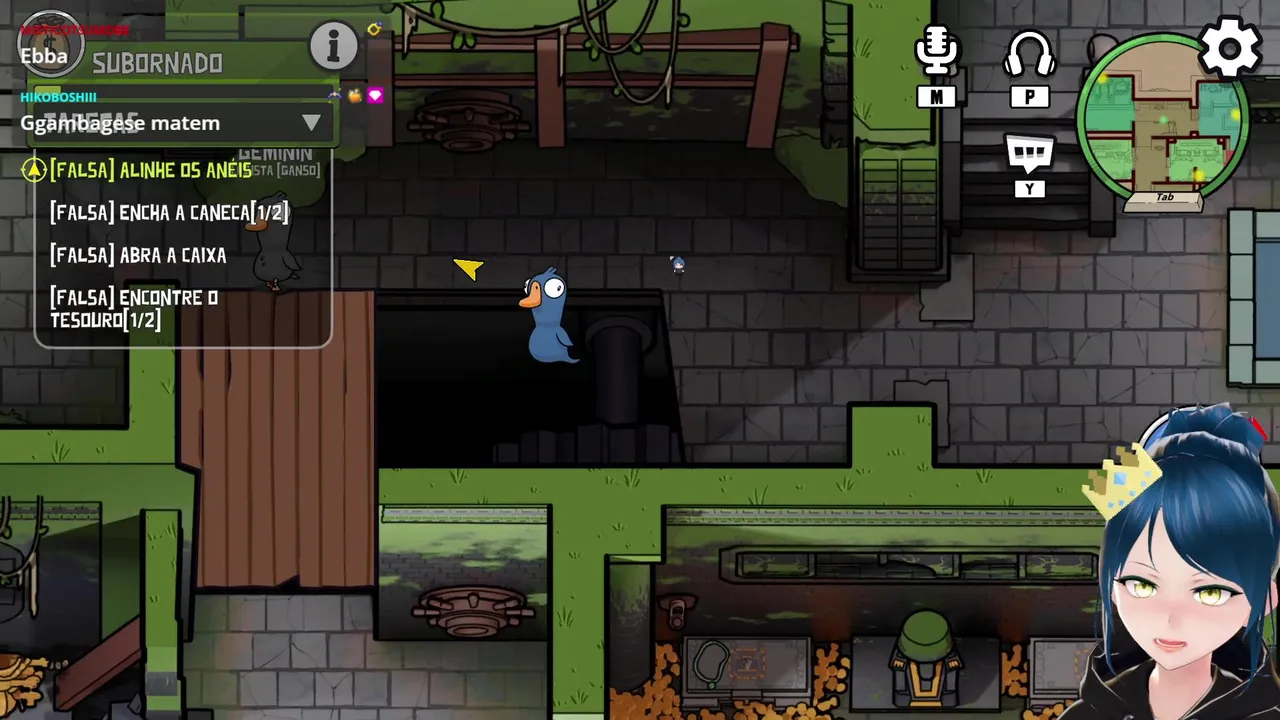The height and width of the screenshot is (720, 1280).
Task: Collapse the task list dropdown arrow
Action: pos(311,123)
